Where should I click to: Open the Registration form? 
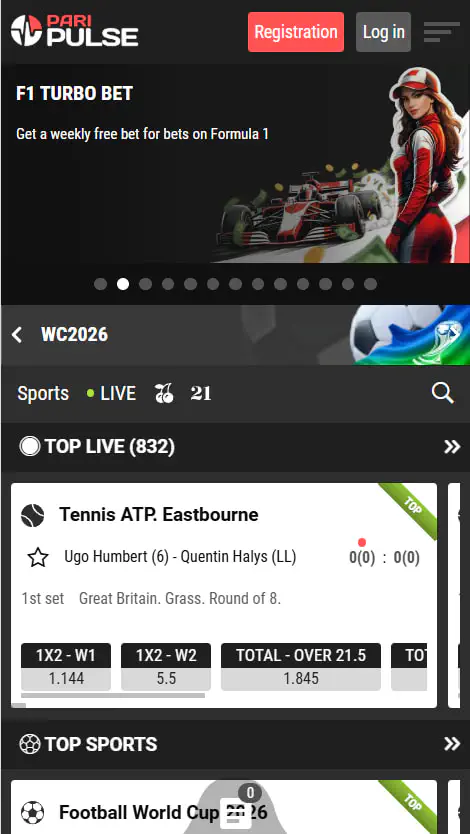tap(296, 32)
